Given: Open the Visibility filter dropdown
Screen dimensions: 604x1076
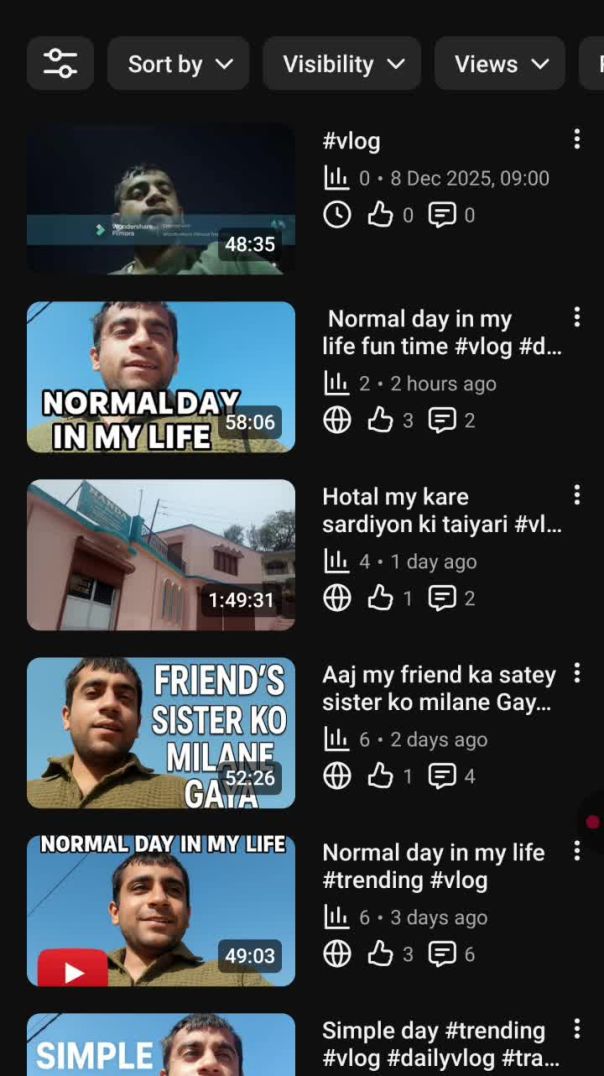Looking at the screenshot, I should click(x=343, y=64).
